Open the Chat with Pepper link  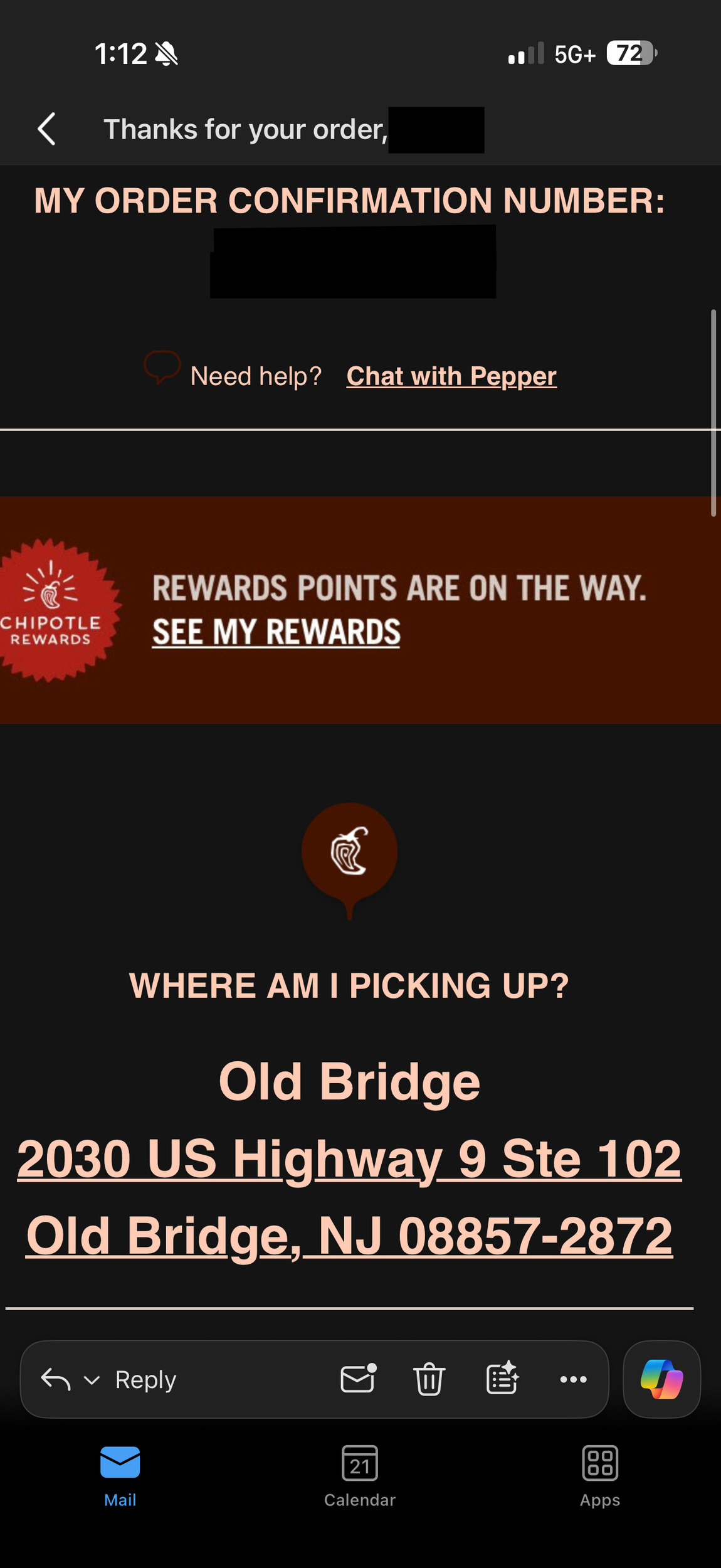coord(451,376)
